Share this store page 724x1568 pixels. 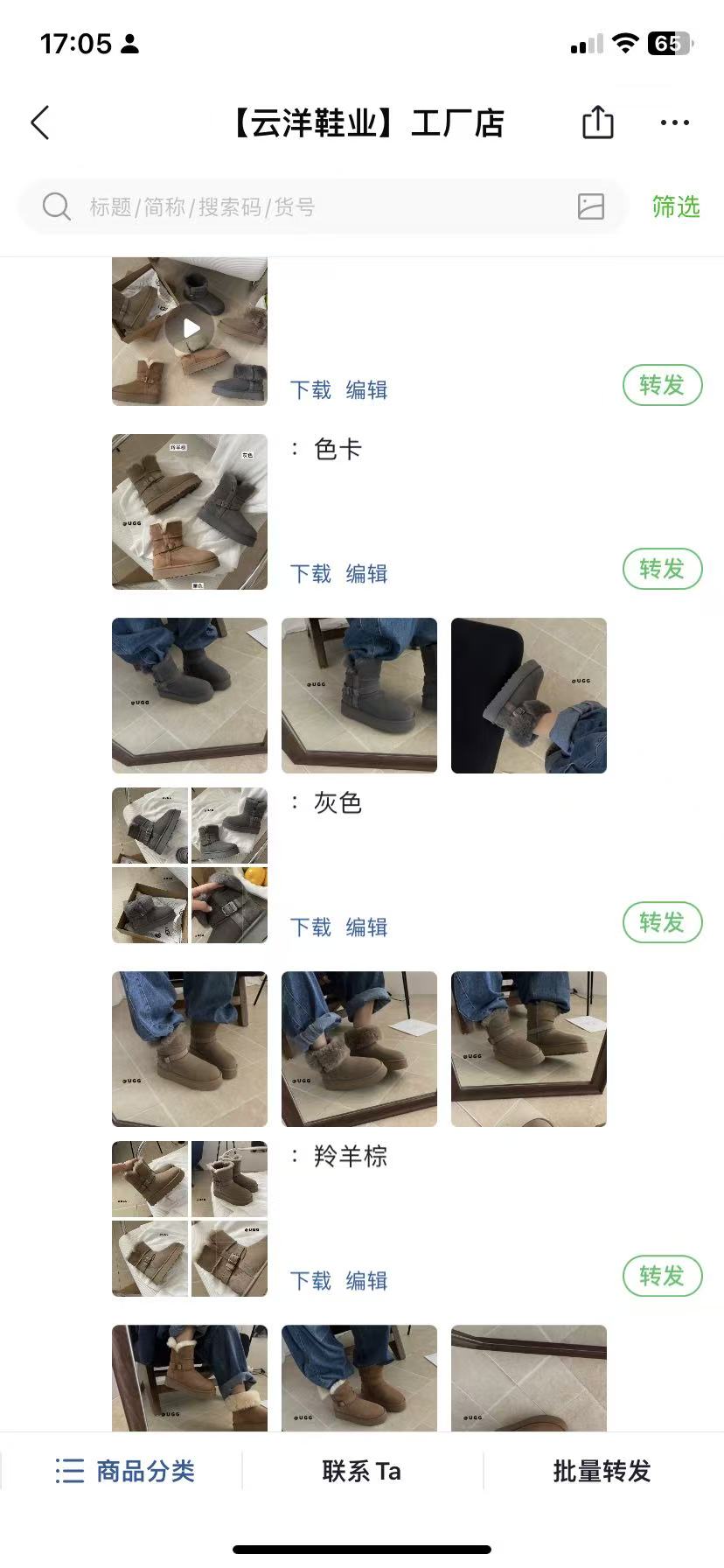pyautogui.click(x=598, y=122)
